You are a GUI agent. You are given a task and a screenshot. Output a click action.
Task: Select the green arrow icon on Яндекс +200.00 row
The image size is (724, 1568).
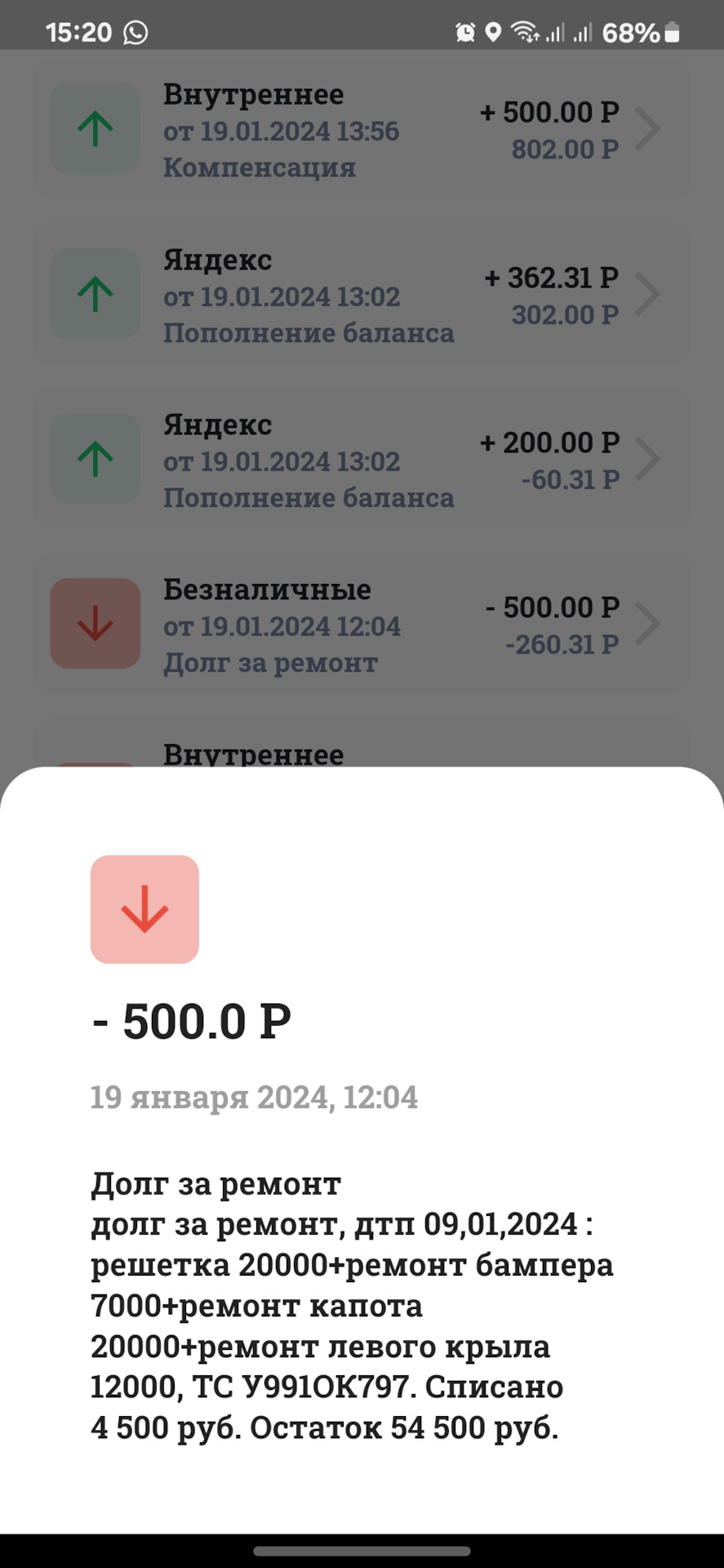tap(95, 459)
